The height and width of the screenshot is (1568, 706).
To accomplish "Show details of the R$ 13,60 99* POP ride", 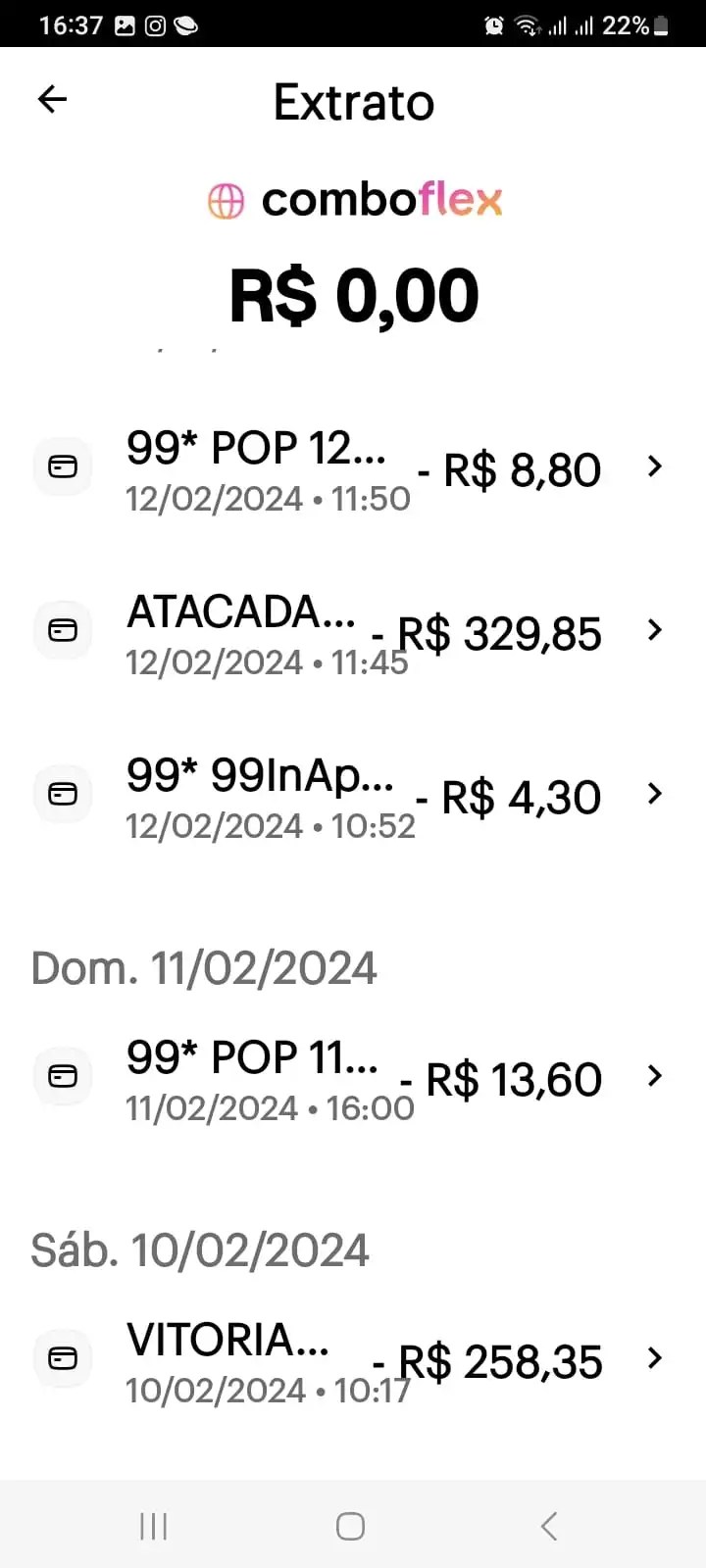I will [353, 1078].
